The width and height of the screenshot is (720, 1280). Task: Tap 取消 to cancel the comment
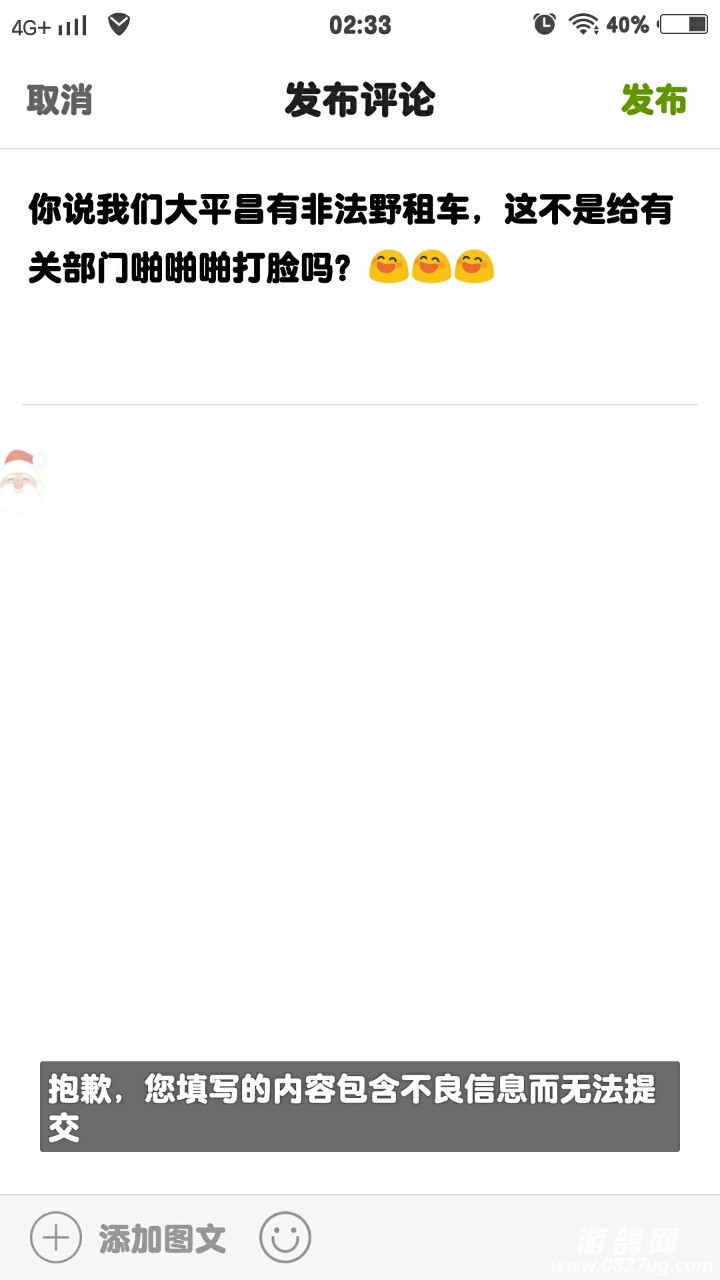point(59,100)
